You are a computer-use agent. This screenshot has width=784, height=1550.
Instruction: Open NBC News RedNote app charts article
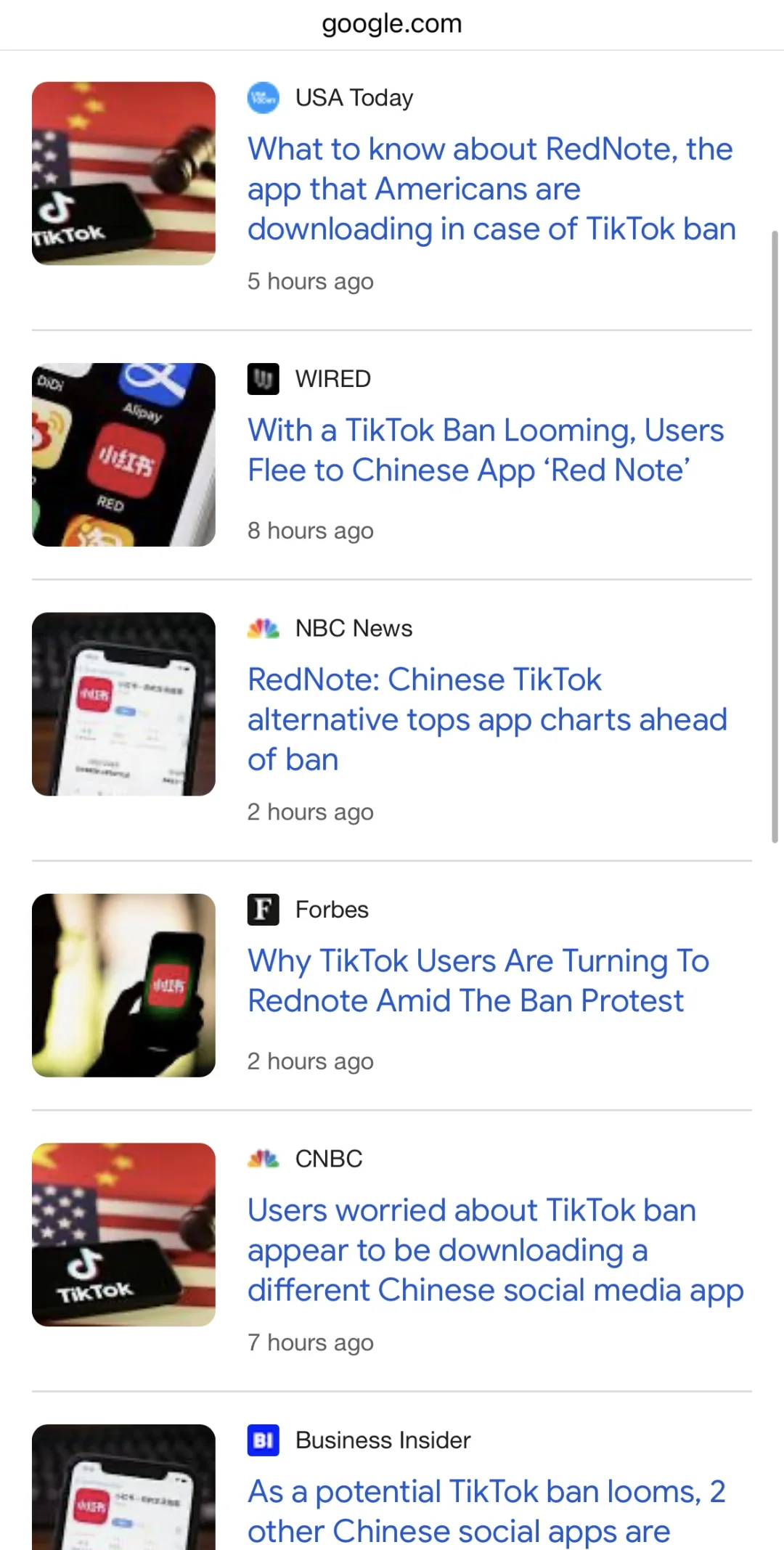pyautogui.click(x=486, y=719)
